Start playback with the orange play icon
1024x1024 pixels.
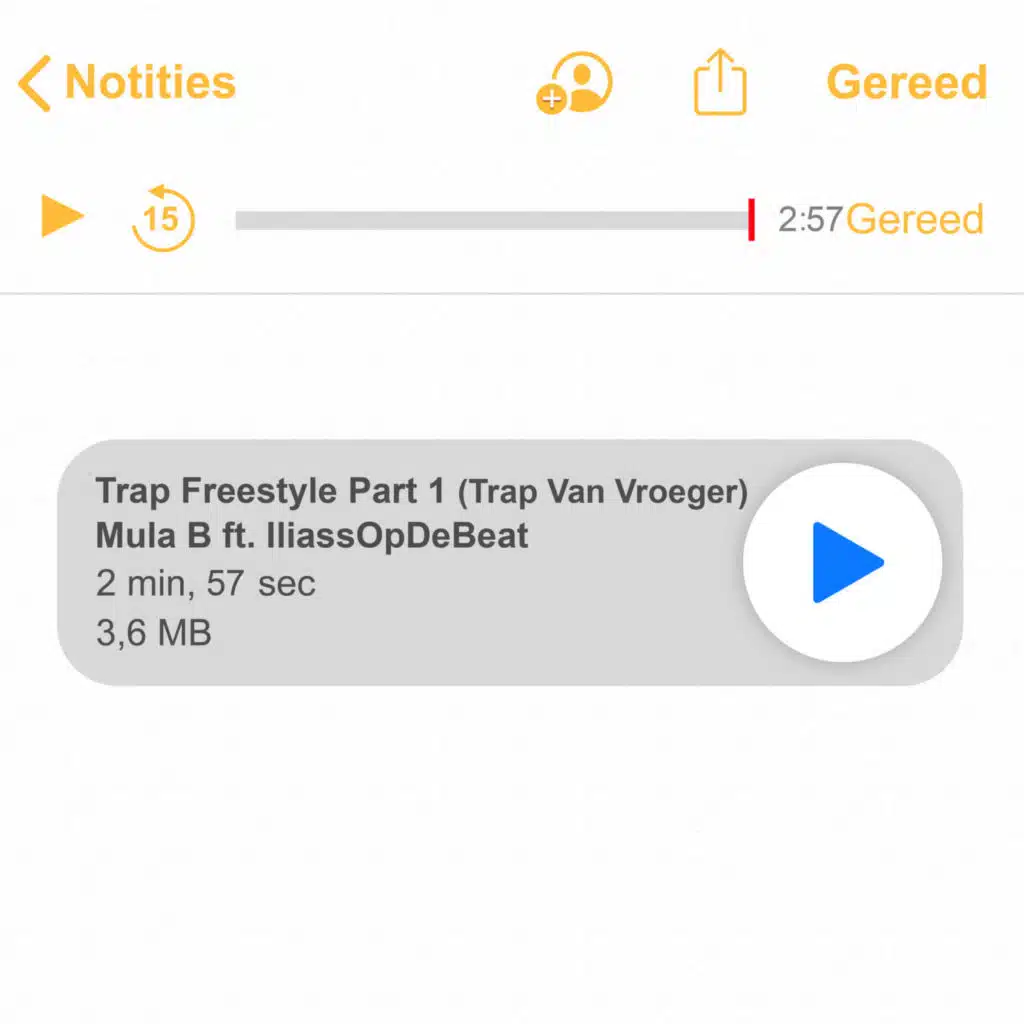62,216
